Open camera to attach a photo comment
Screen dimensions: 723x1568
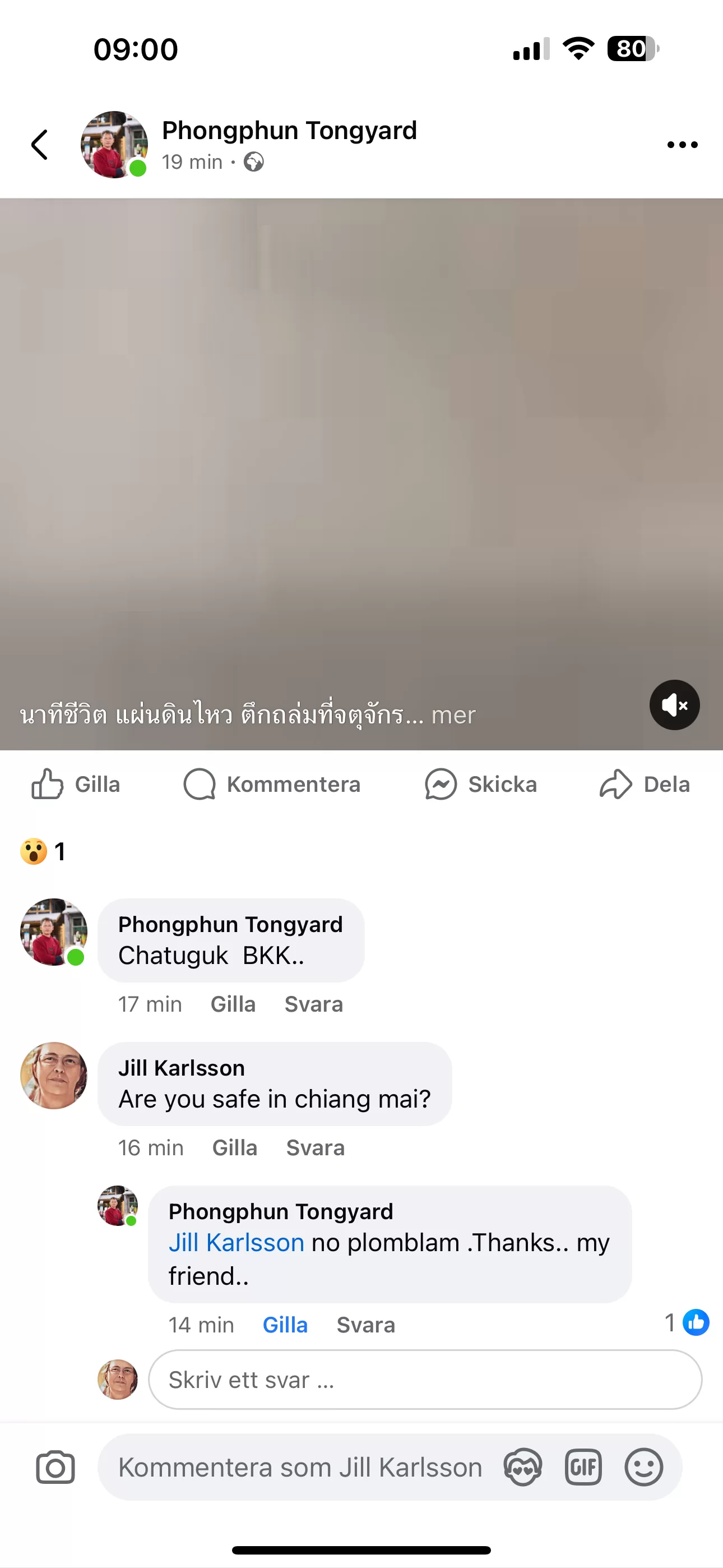pyautogui.click(x=55, y=1468)
